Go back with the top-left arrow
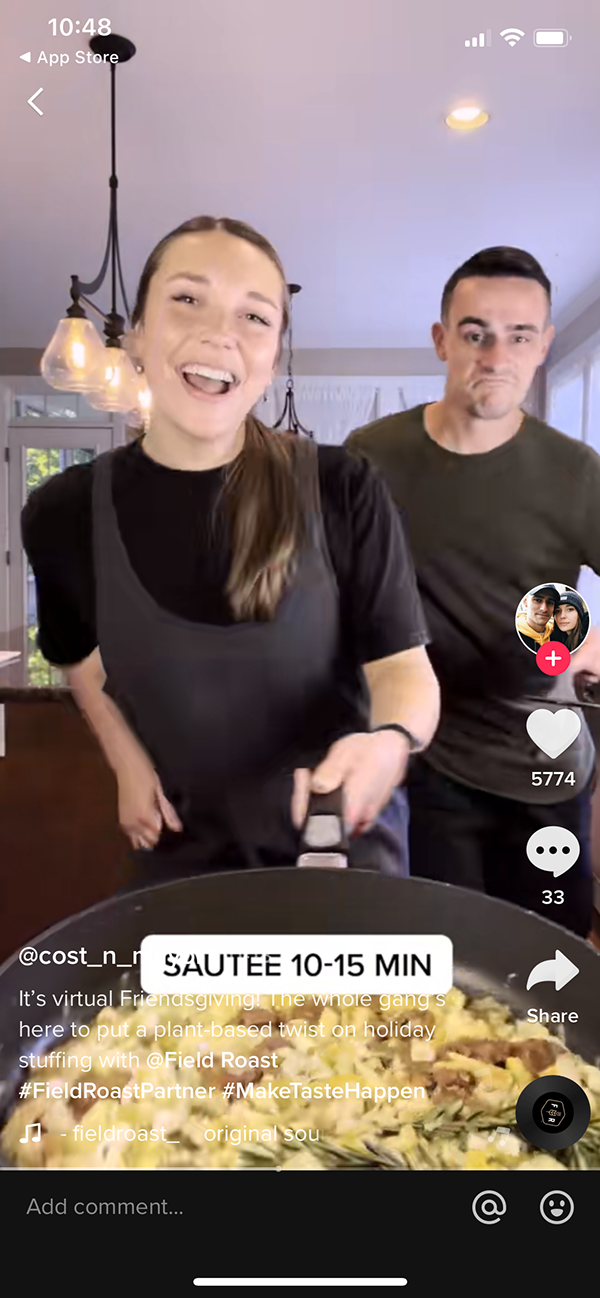Image resolution: width=600 pixels, height=1298 pixels. point(36,101)
